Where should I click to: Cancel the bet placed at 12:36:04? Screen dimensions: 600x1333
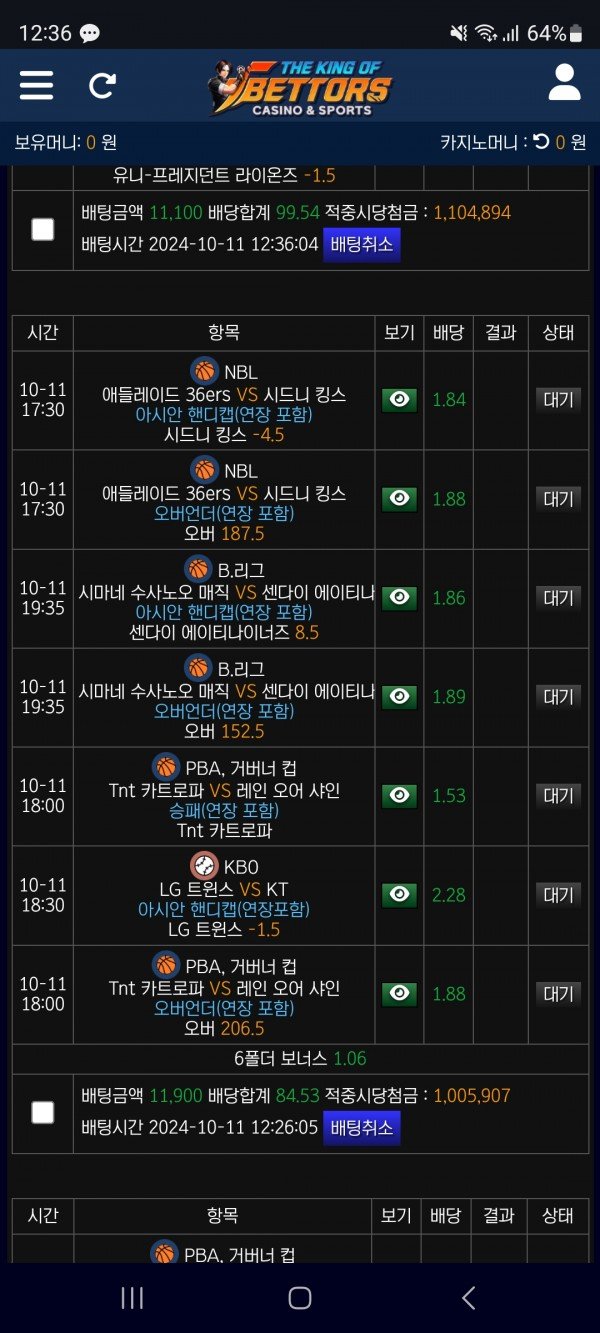pos(361,244)
